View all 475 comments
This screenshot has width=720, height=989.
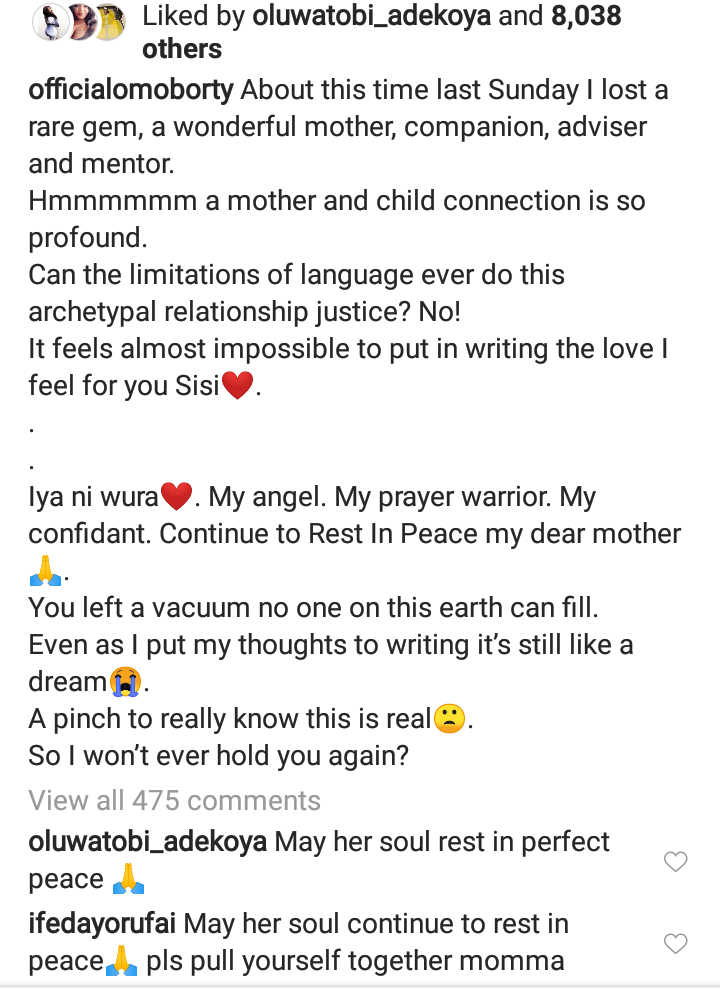point(175,800)
